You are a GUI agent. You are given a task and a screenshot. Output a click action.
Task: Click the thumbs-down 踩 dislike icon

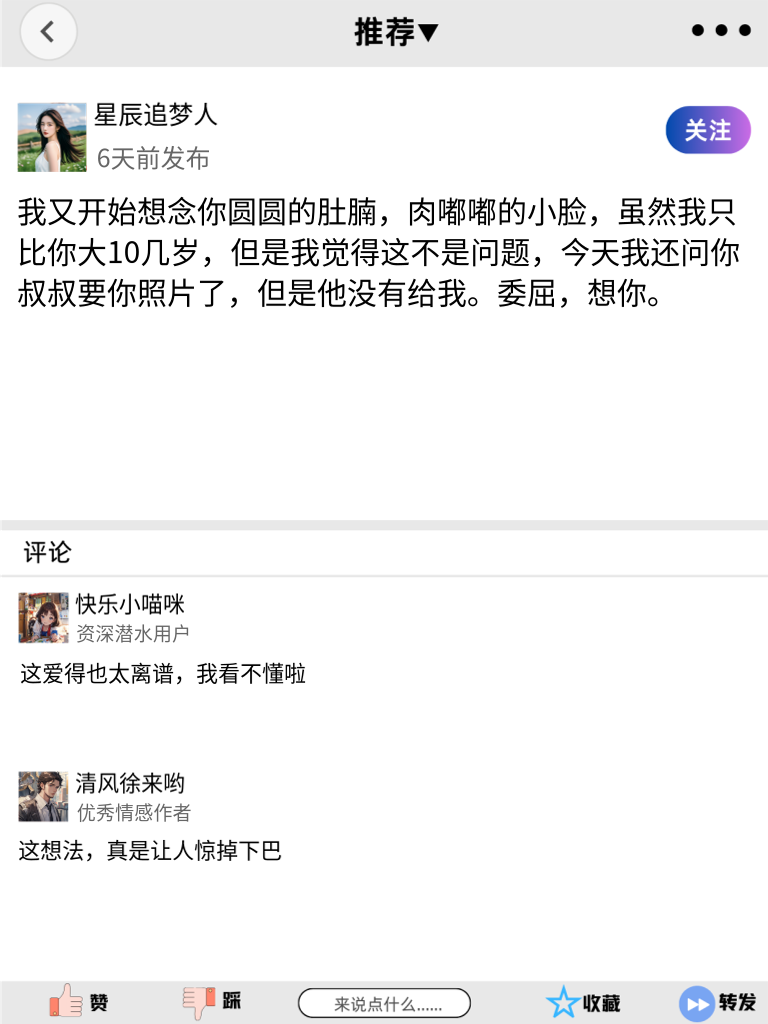199,1001
